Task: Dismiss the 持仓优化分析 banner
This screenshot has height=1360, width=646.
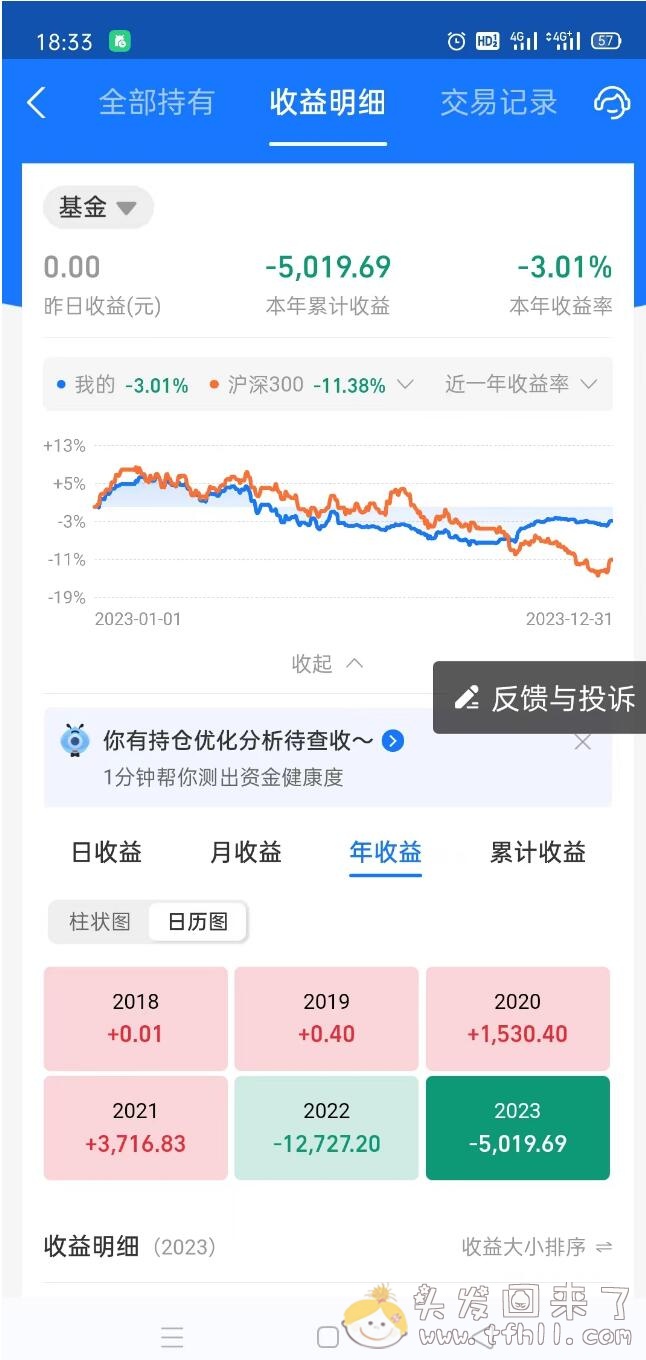Action: tap(583, 742)
